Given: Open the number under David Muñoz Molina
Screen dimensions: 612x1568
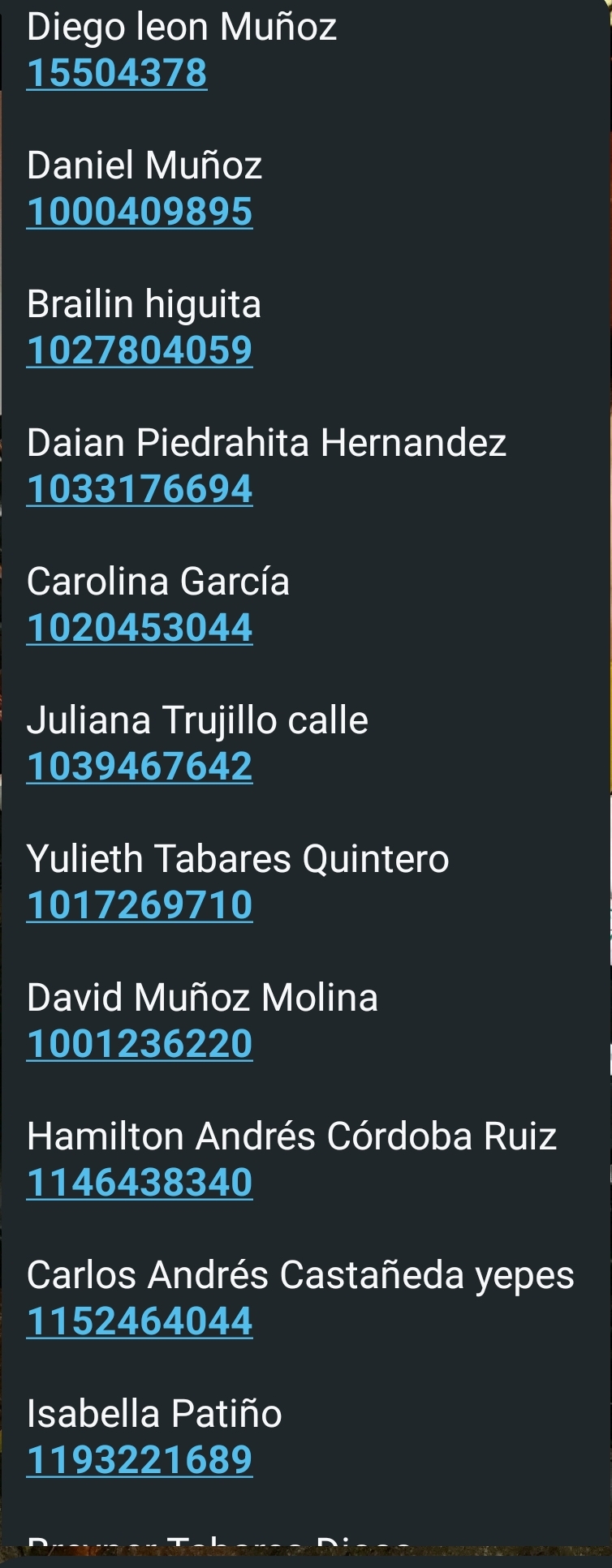Looking at the screenshot, I should point(140,1044).
